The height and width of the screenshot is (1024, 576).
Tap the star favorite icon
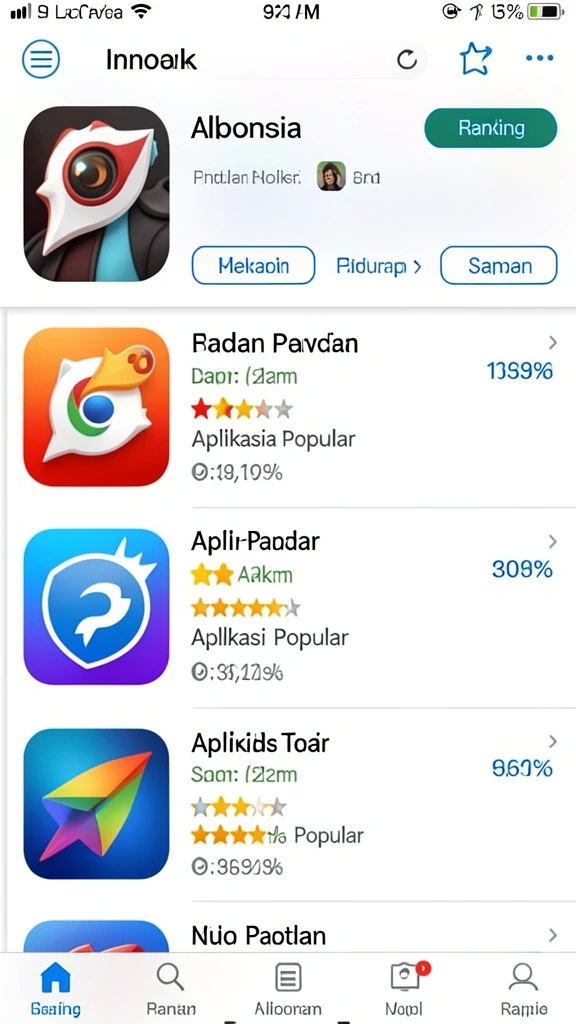click(475, 59)
